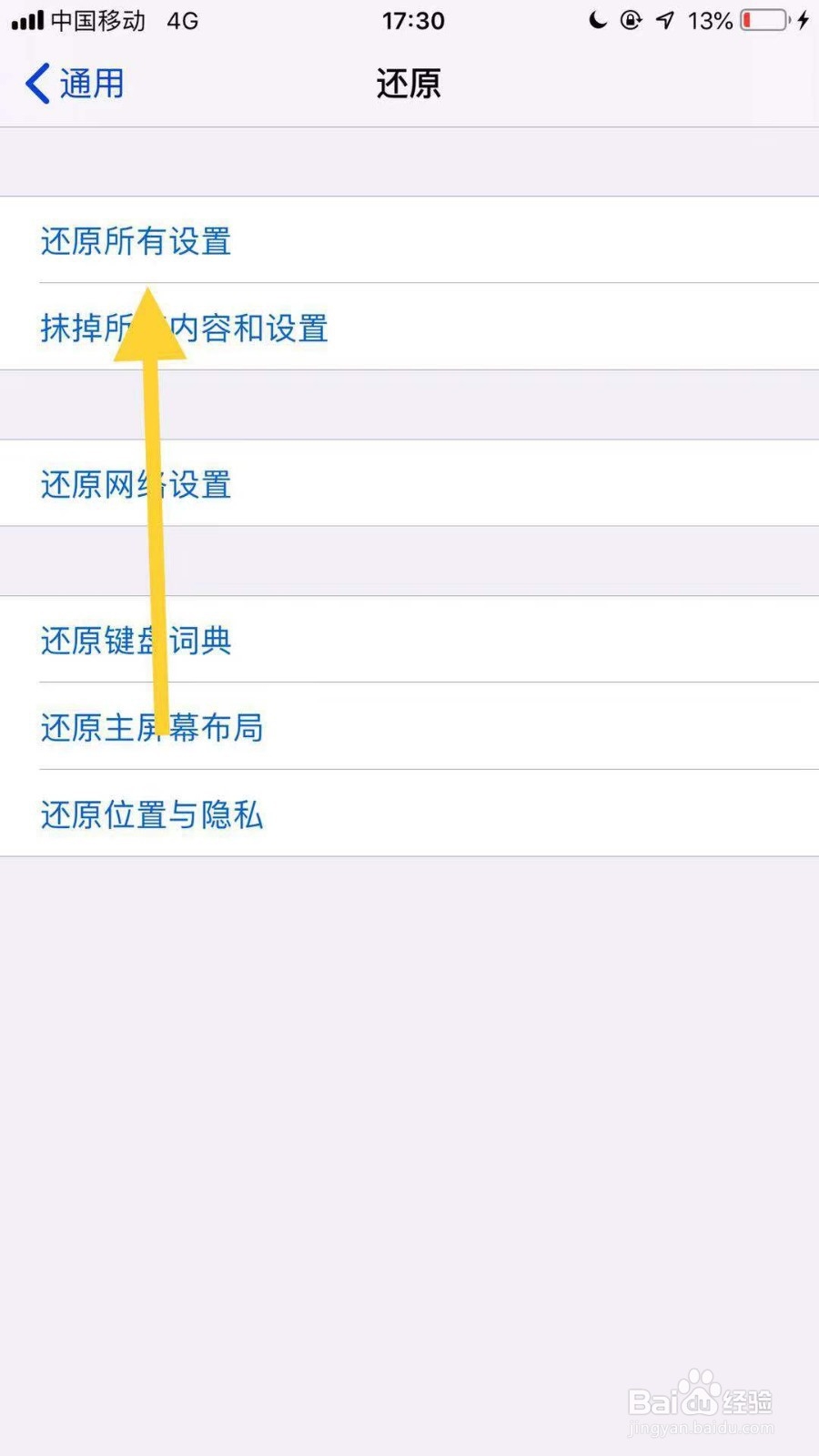Tap the 13% battery percentage text
The image size is (819, 1456).
(x=710, y=21)
